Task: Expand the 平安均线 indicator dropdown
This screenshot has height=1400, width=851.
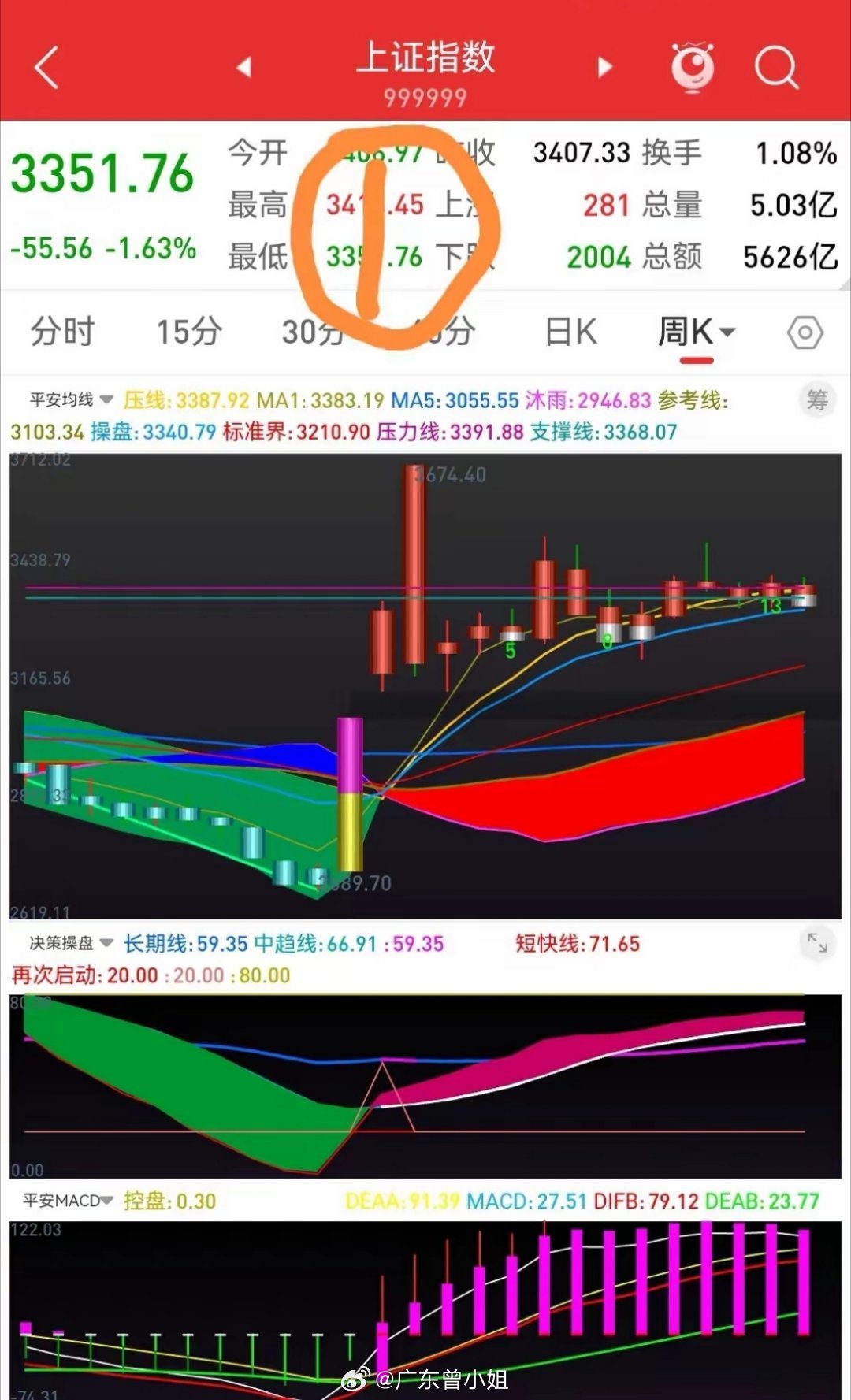Action: coord(72,399)
